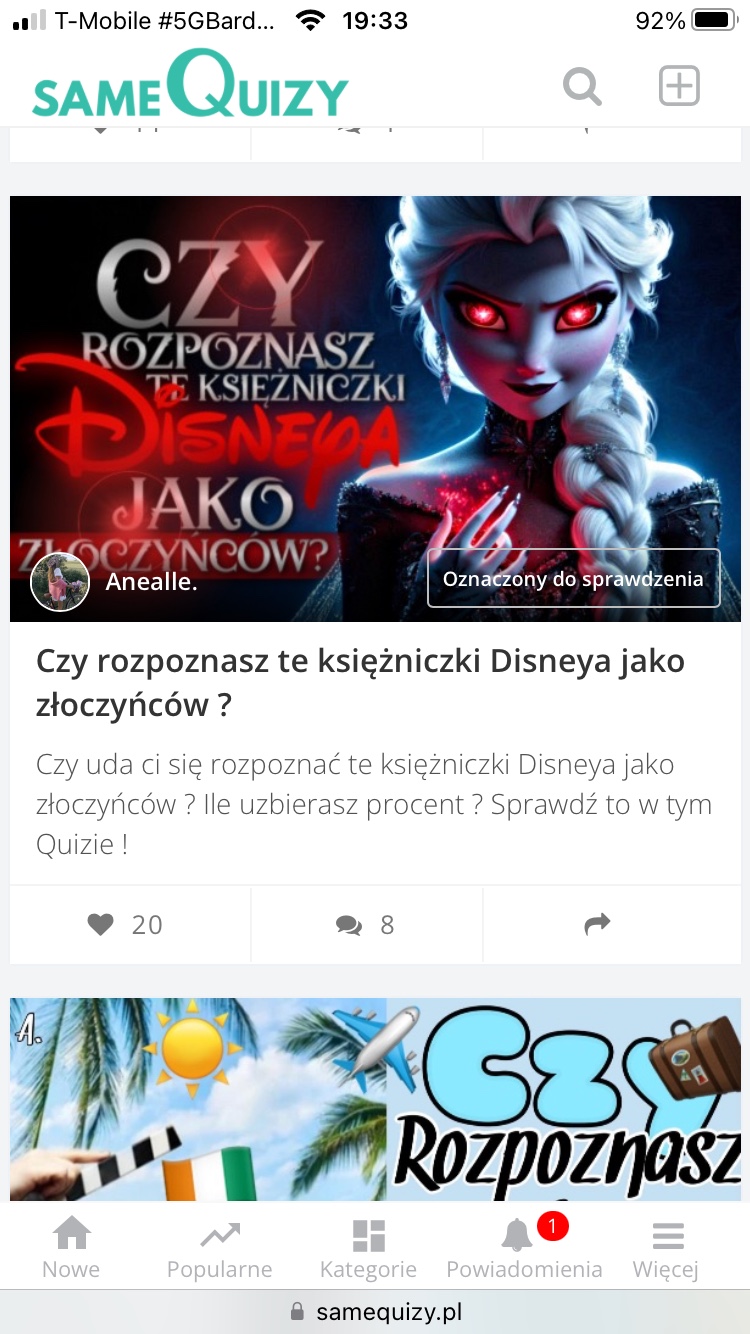Visit Anealle.'s author profile

pos(150,581)
